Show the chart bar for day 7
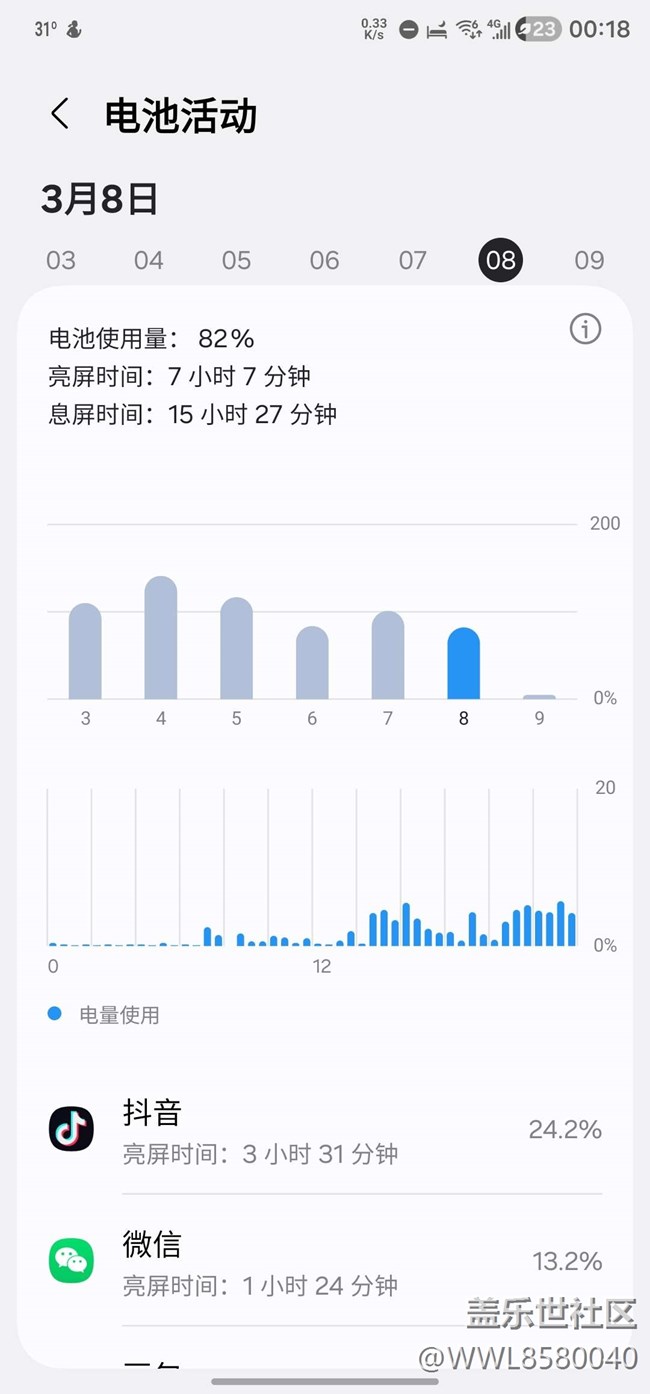Viewport: 650px width, 1394px height. [388, 656]
